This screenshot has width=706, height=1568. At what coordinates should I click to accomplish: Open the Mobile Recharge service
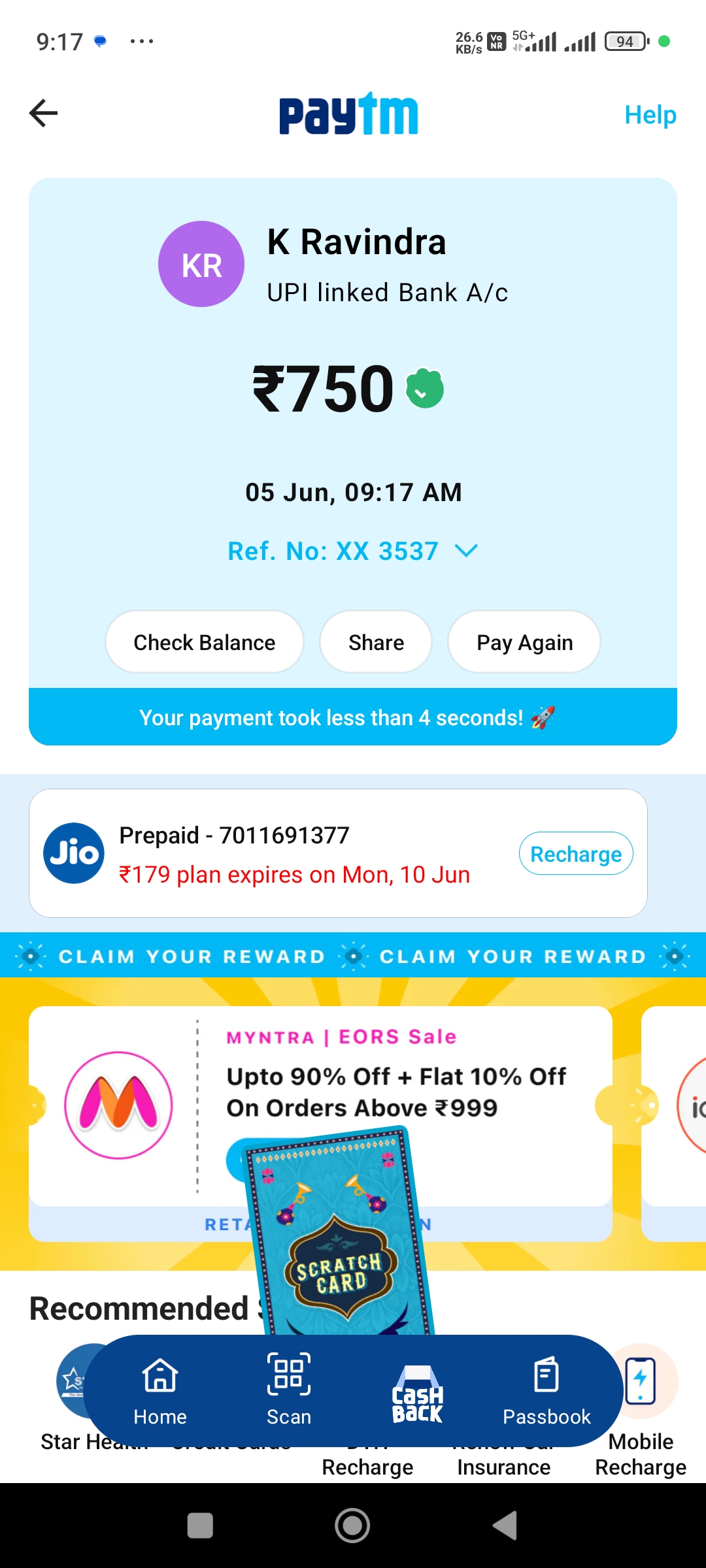click(x=641, y=1405)
